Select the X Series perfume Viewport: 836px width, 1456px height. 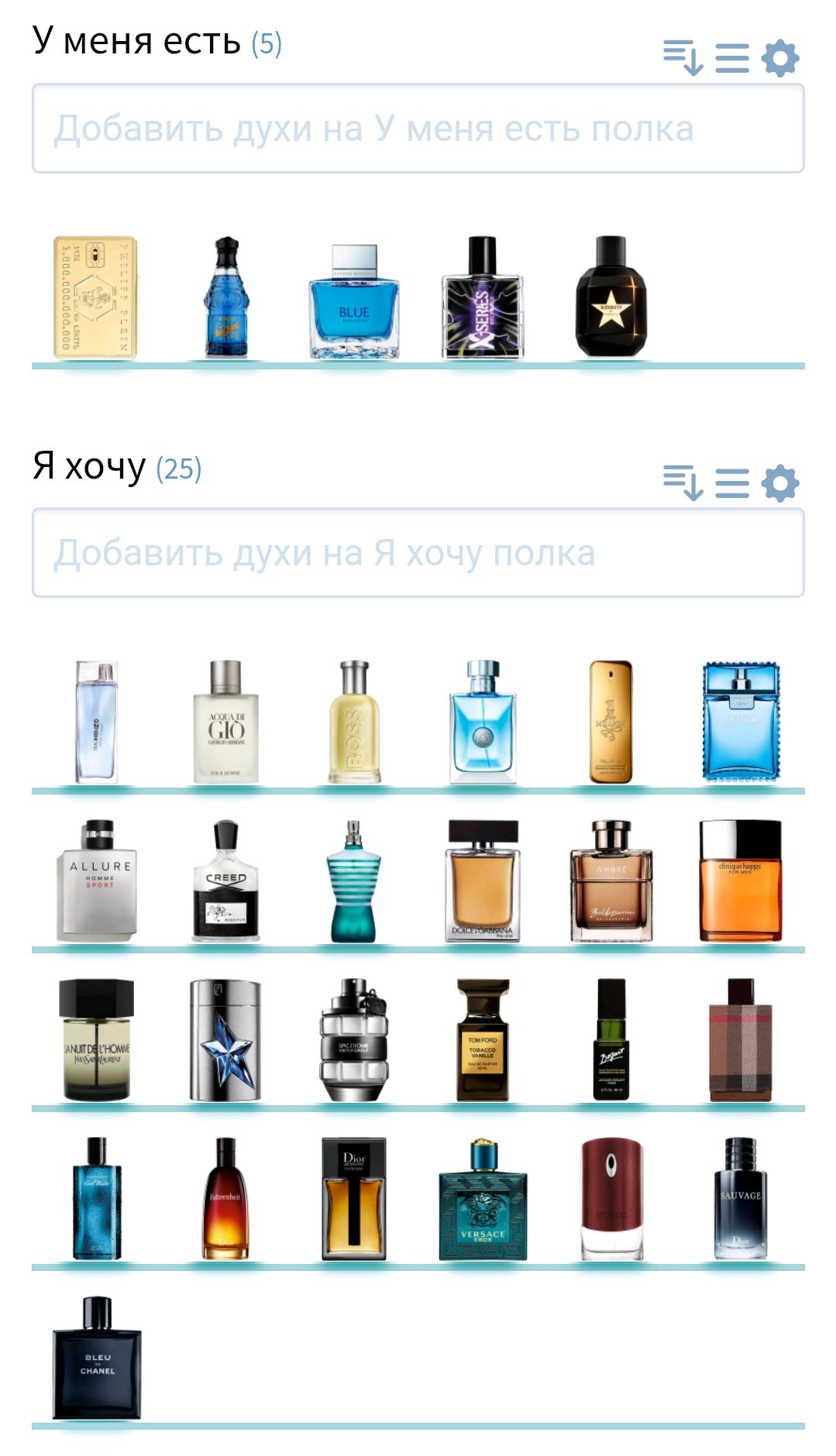tap(482, 298)
